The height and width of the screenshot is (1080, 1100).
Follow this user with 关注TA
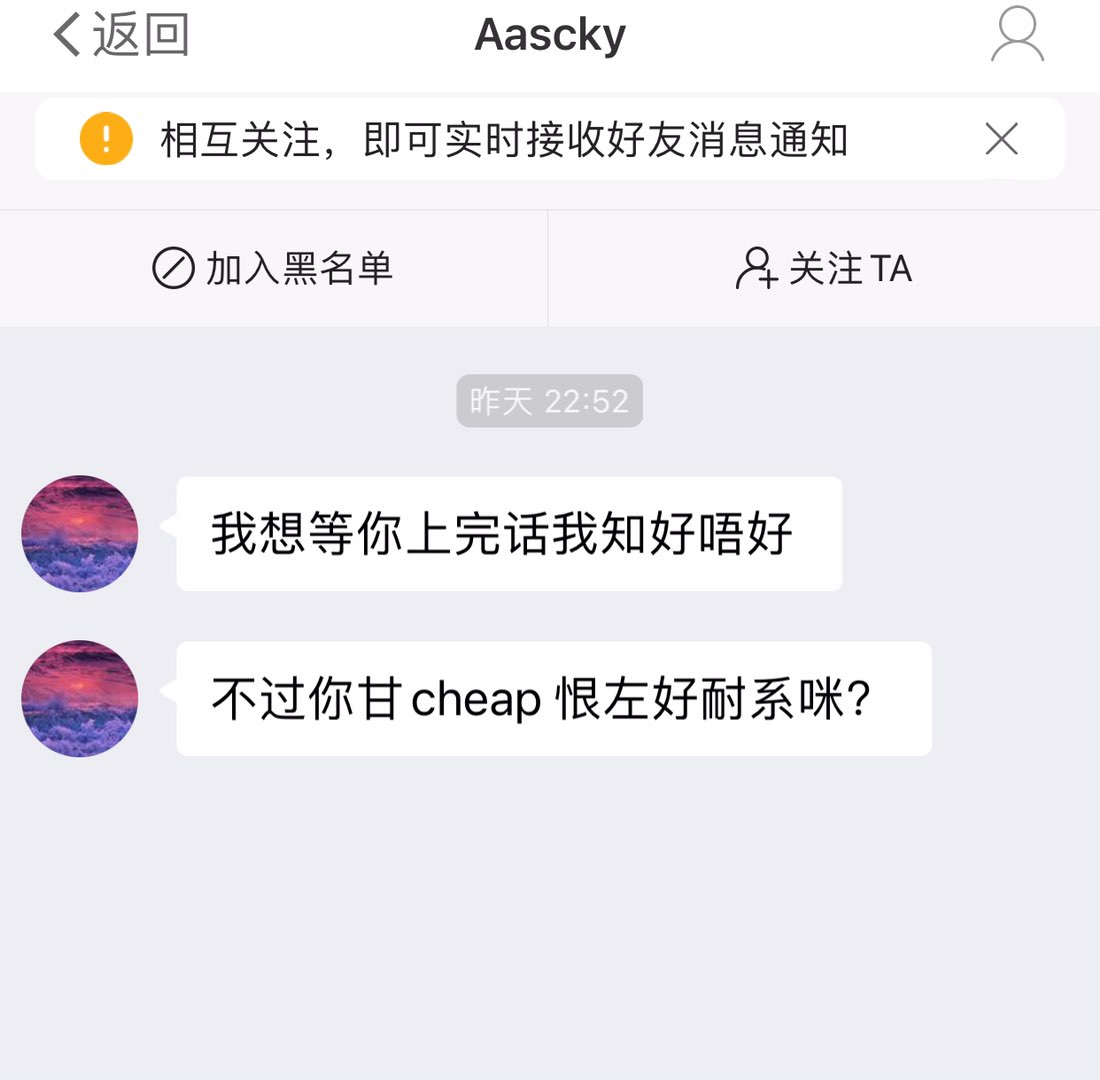824,269
